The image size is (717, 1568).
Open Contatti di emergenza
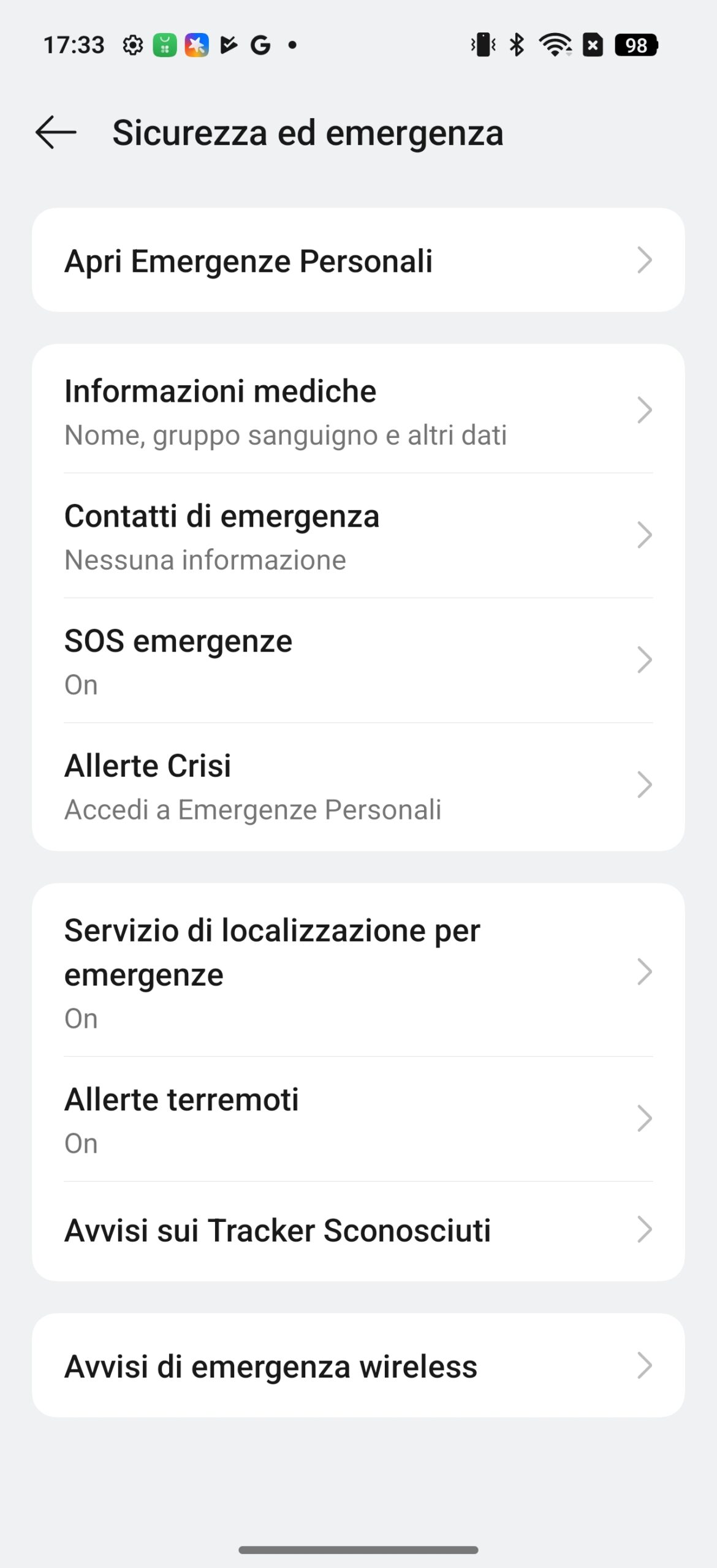tap(358, 535)
